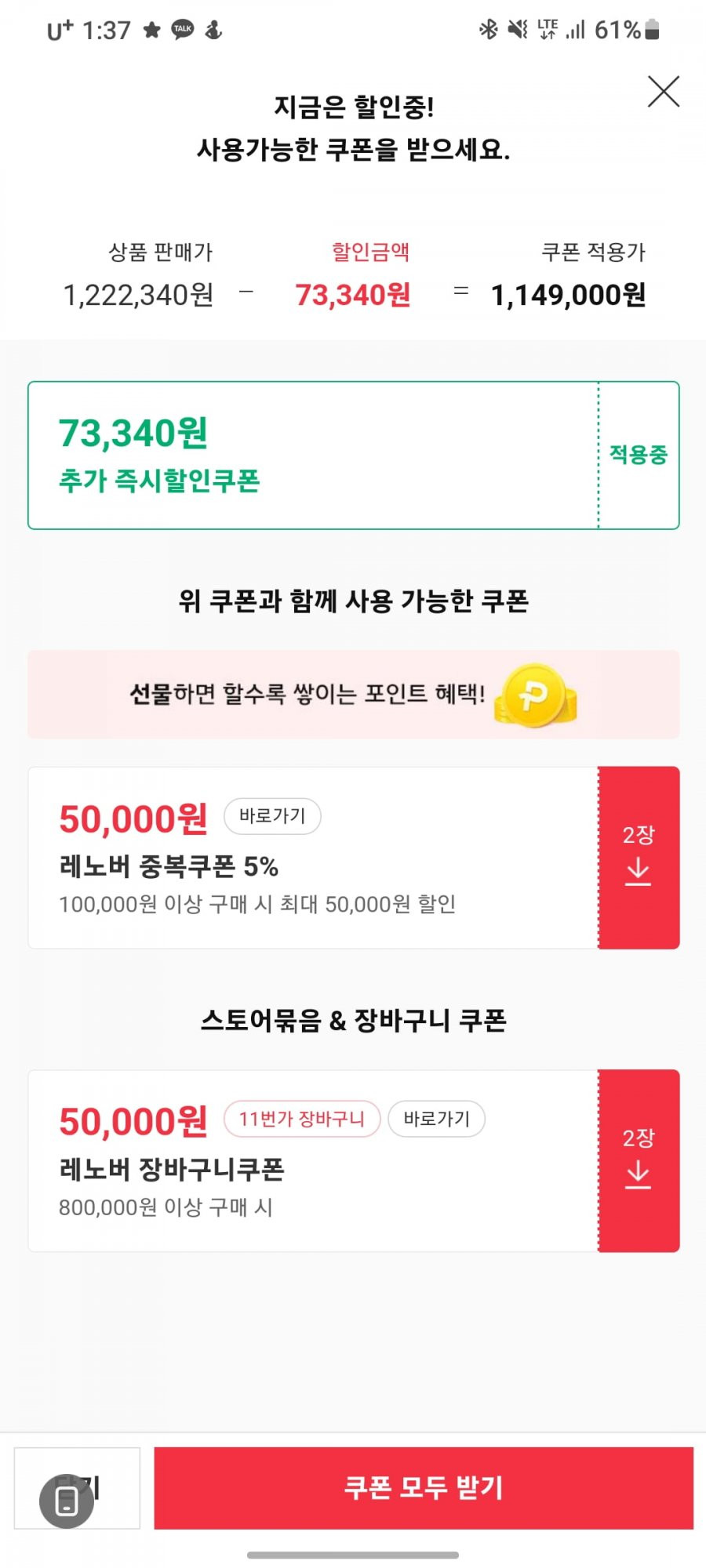Open the 선물하면 할수록 쌓이는 포인트 혜택 banner
This screenshot has height=1568, width=706.
point(354,694)
